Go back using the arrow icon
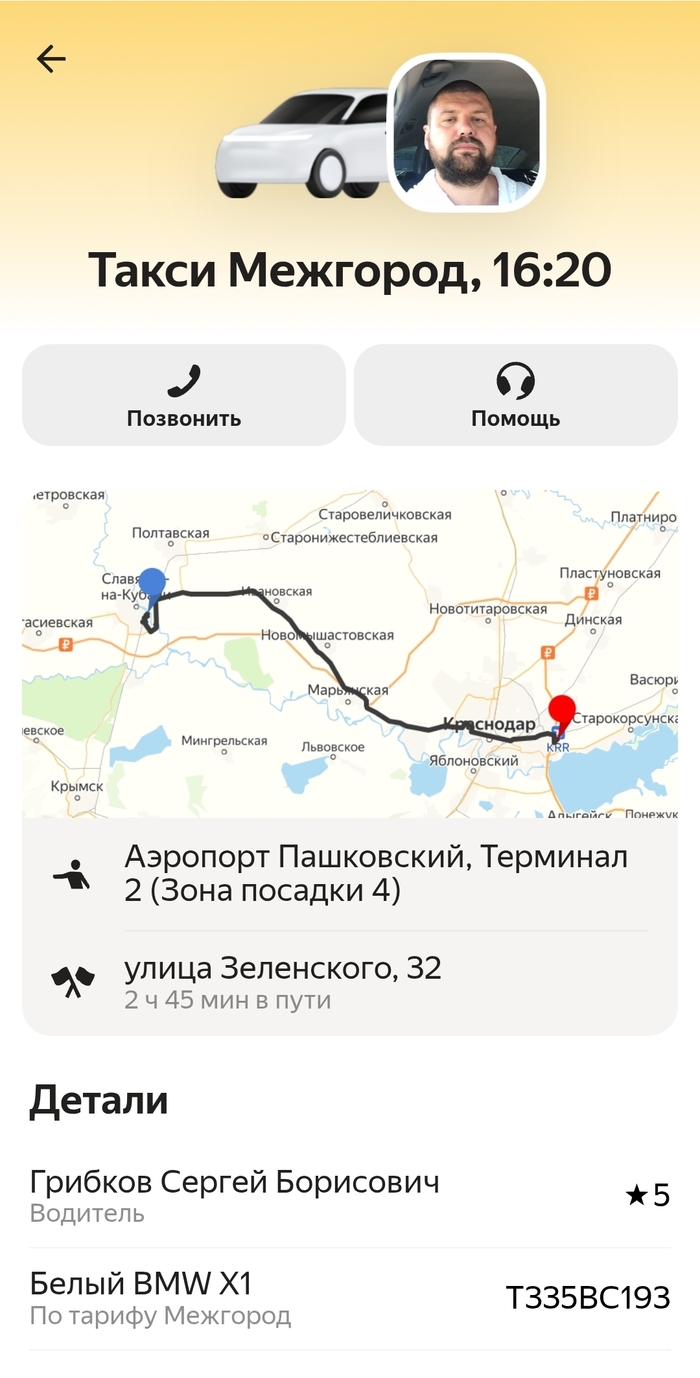Screen dimensions: 700x1378 (51, 59)
